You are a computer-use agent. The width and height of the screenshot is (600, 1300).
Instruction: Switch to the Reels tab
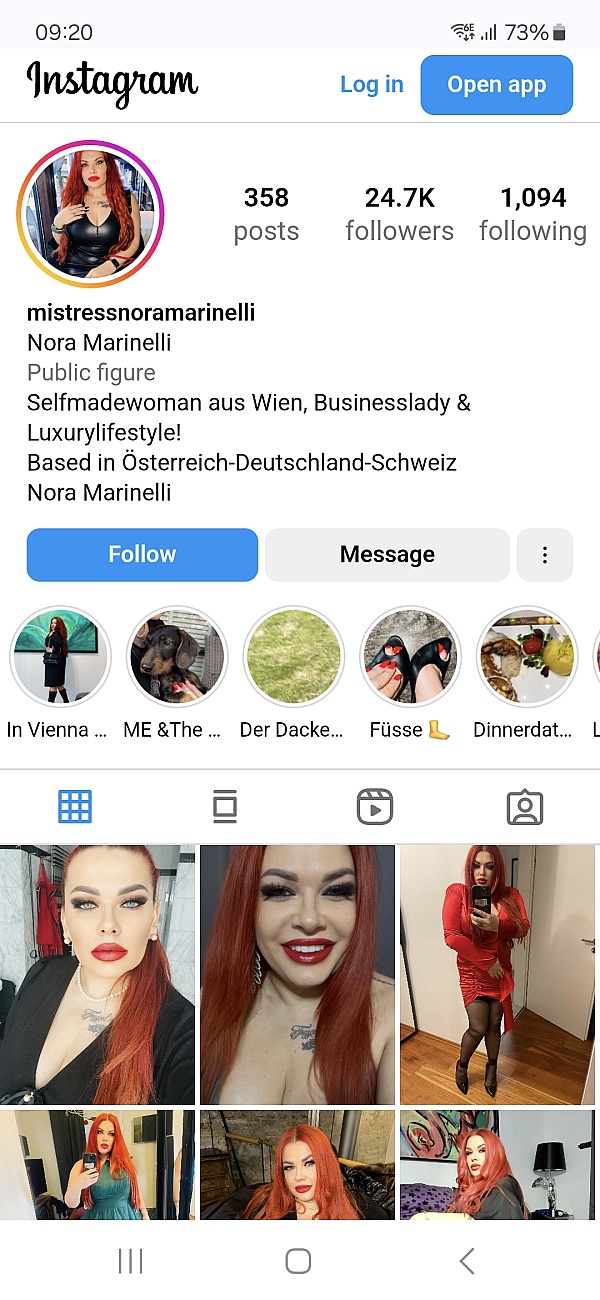(x=375, y=807)
